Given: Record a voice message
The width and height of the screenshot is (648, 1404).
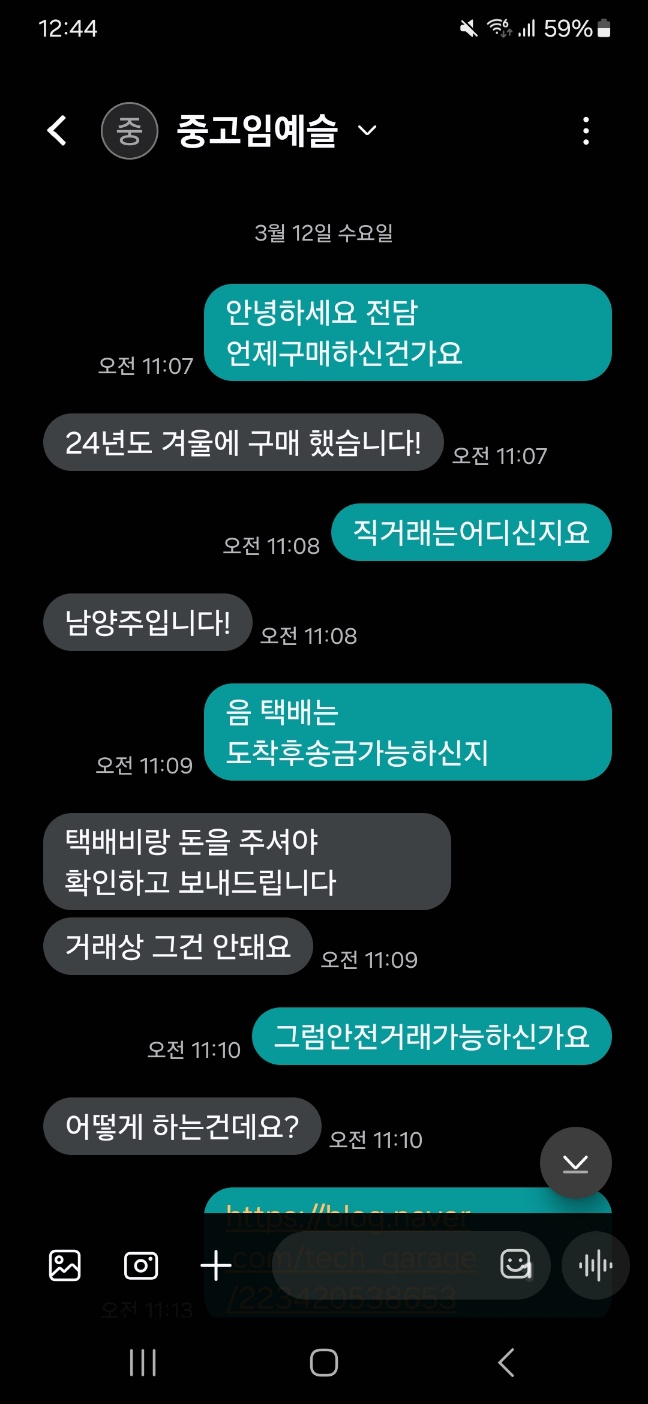Looking at the screenshot, I should [596, 1266].
